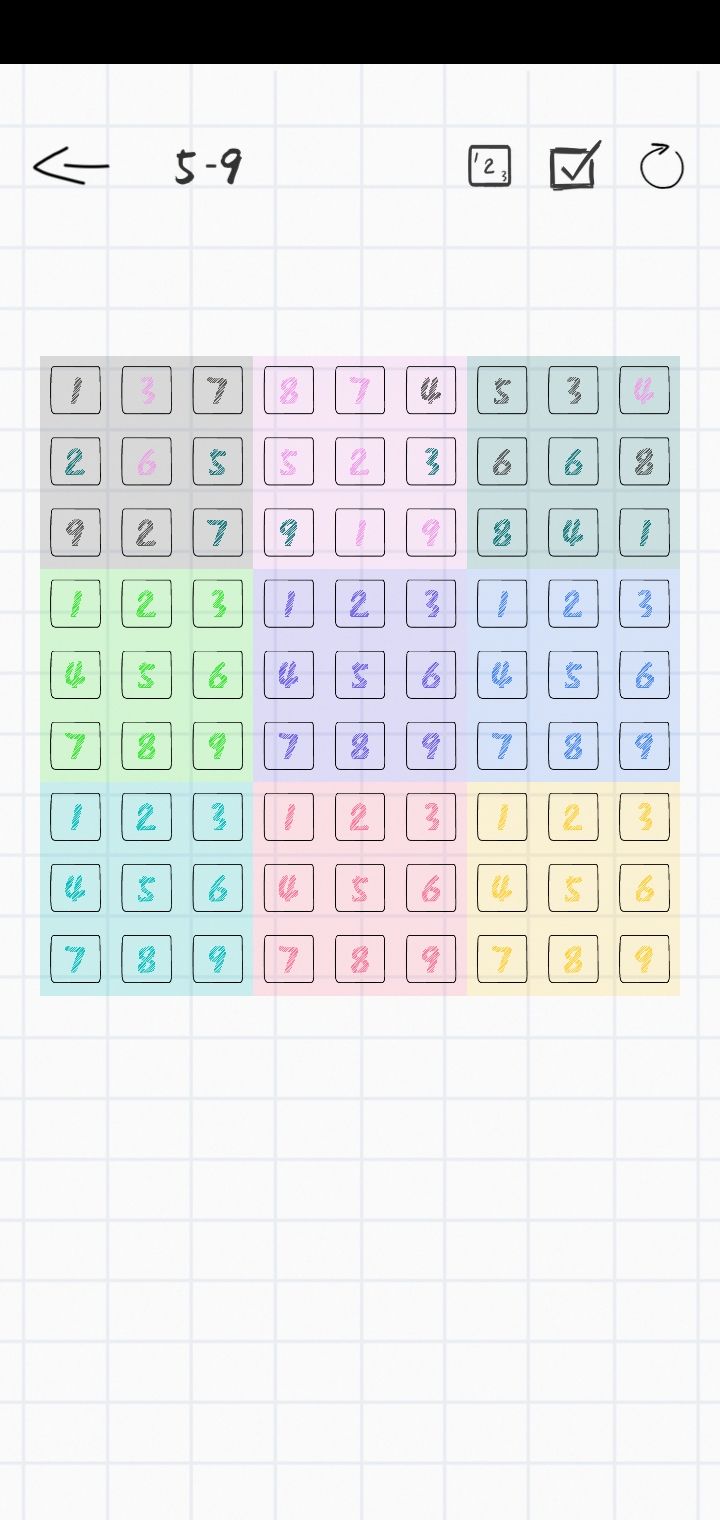Image resolution: width=720 pixels, height=1520 pixels.
Task: Toggle the pencil notes mode icon
Action: (490, 166)
